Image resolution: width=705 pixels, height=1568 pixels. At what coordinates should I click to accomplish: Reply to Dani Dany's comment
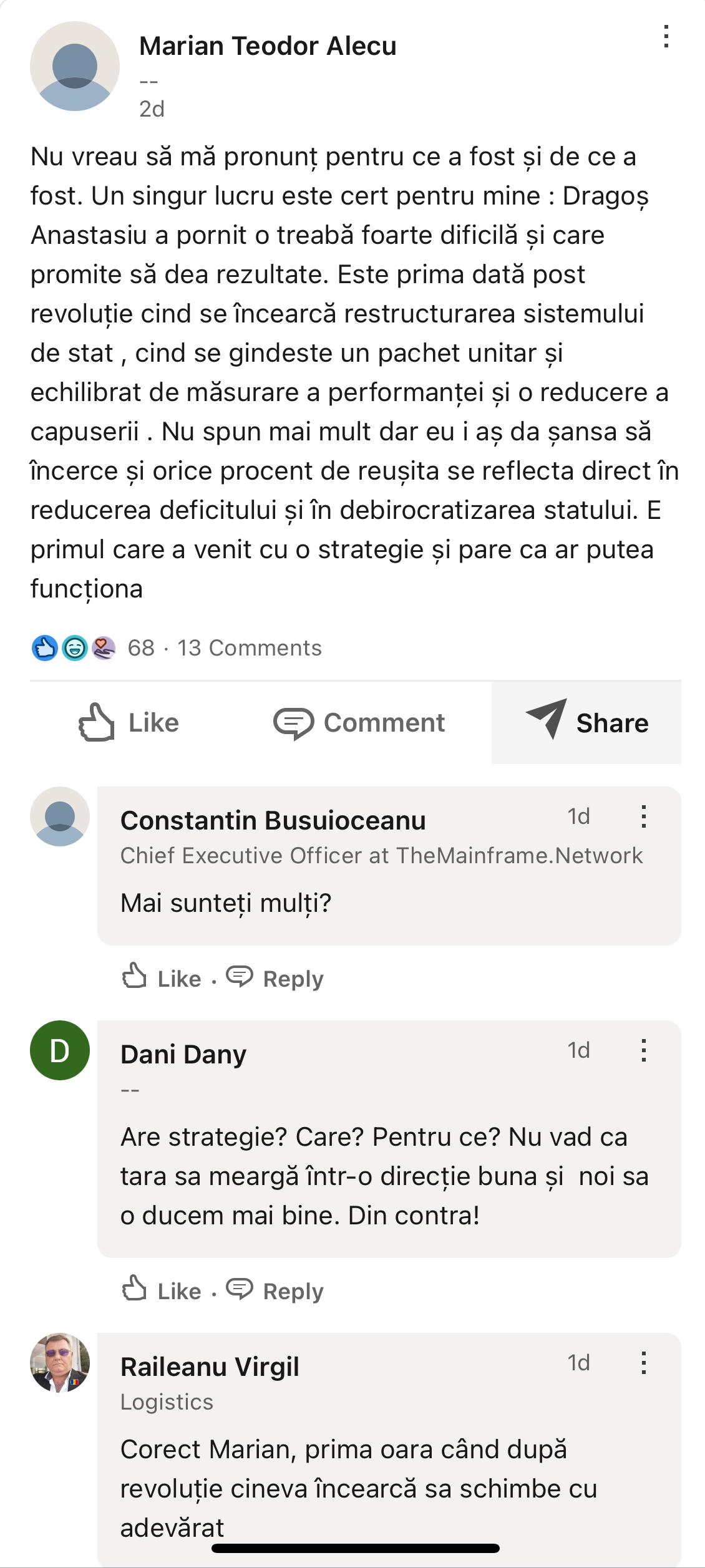(275, 1290)
